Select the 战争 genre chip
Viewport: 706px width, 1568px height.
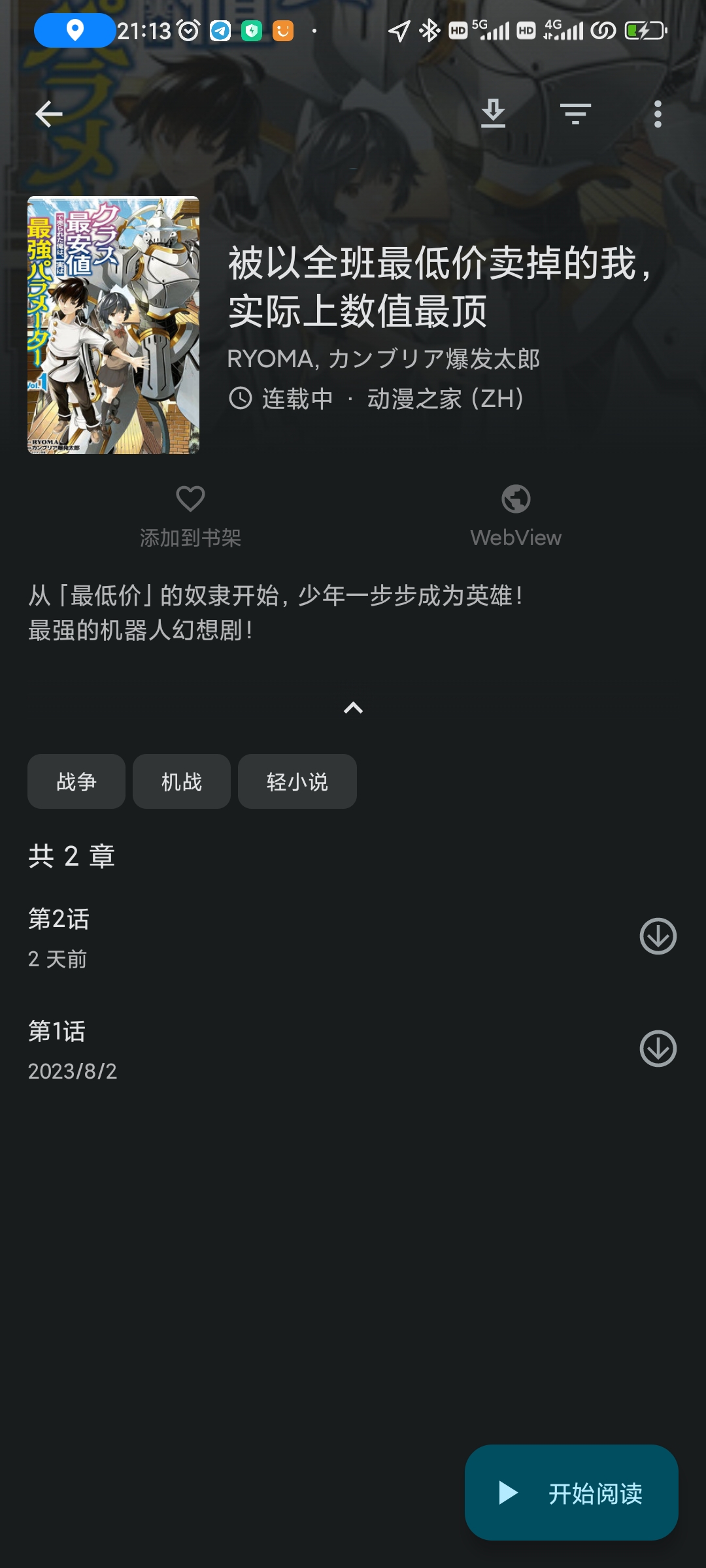[76, 781]
